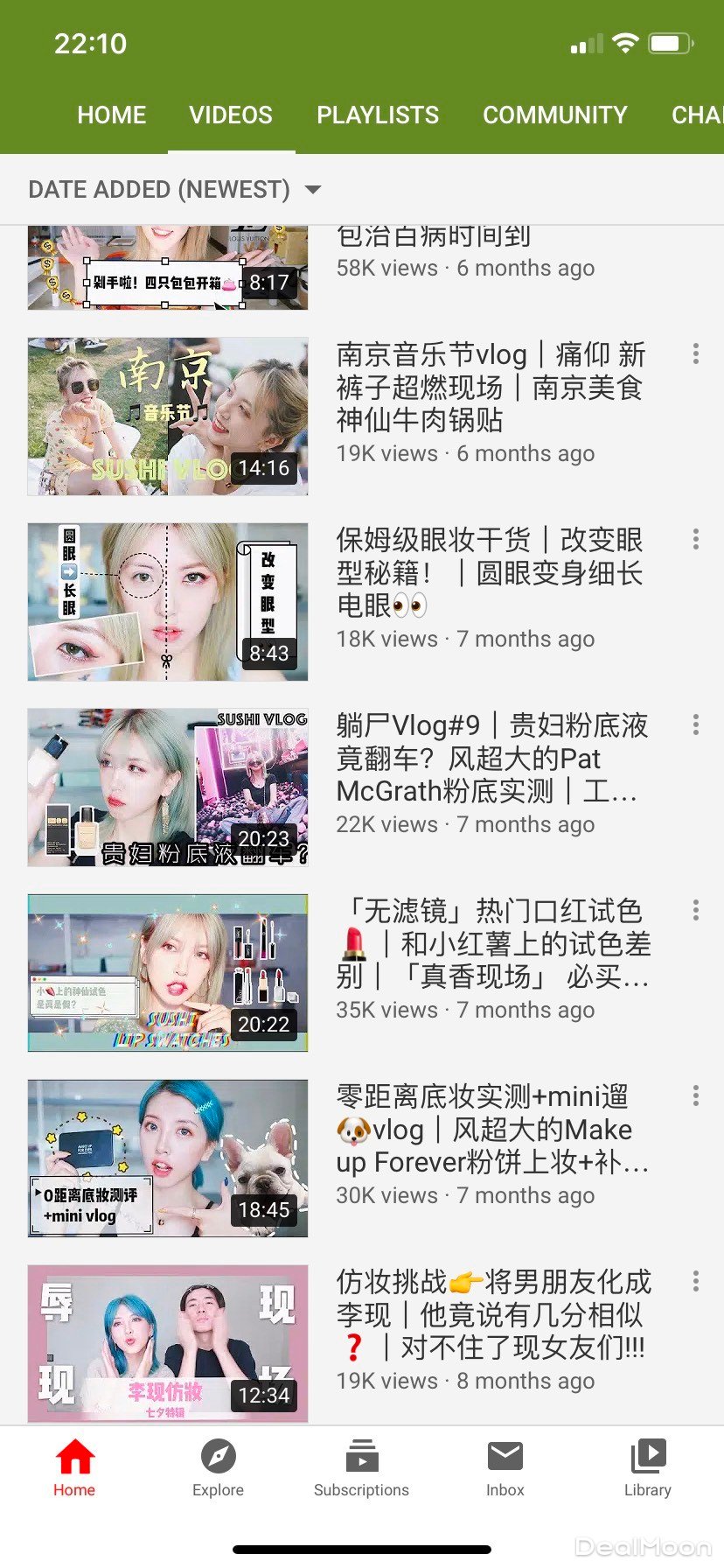Switch to the HOME channel tab
724x1568 pixels.
click(111, 115)
